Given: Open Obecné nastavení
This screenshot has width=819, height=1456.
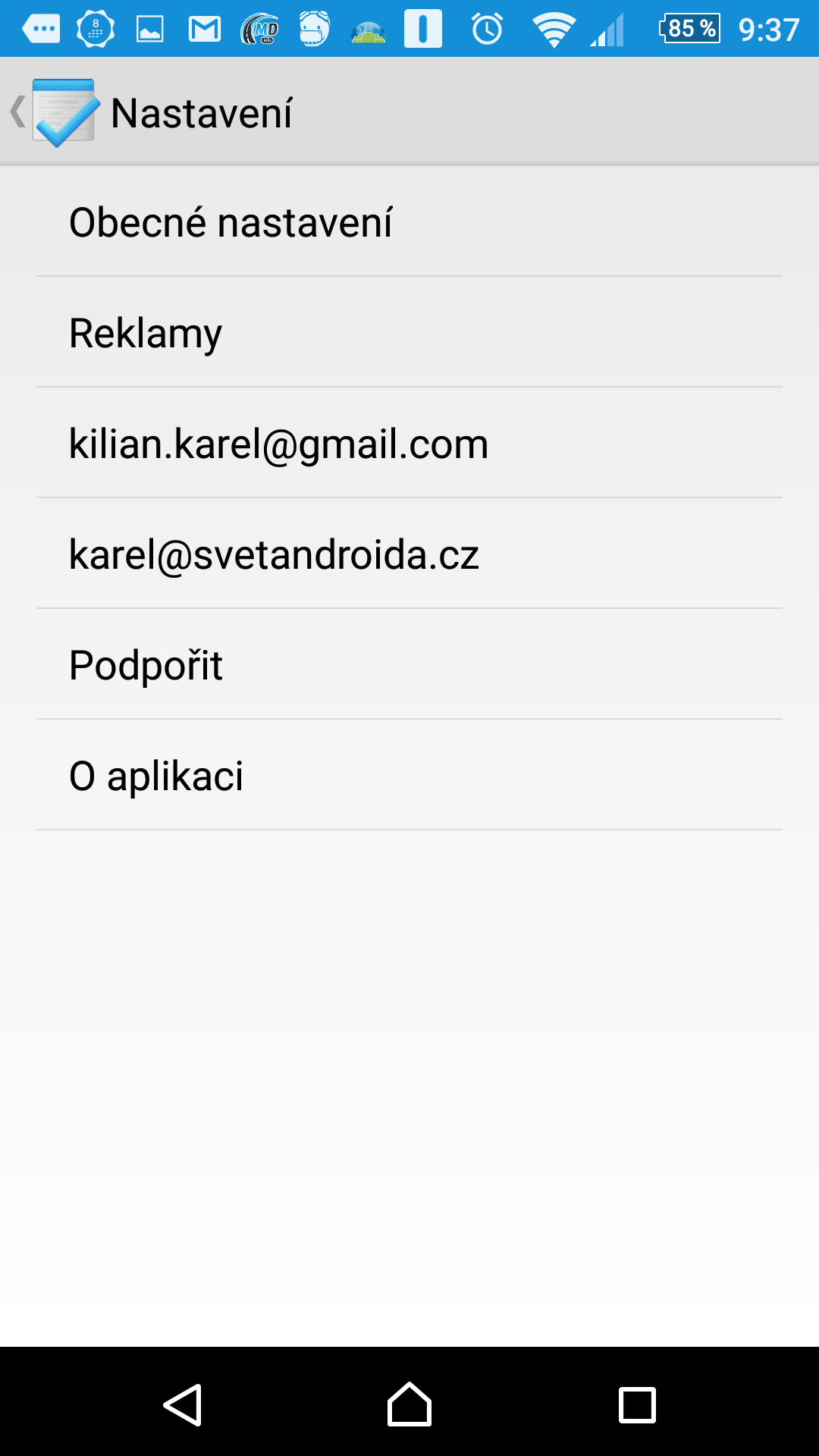Looking at the screenshot, I should [409, 222].
